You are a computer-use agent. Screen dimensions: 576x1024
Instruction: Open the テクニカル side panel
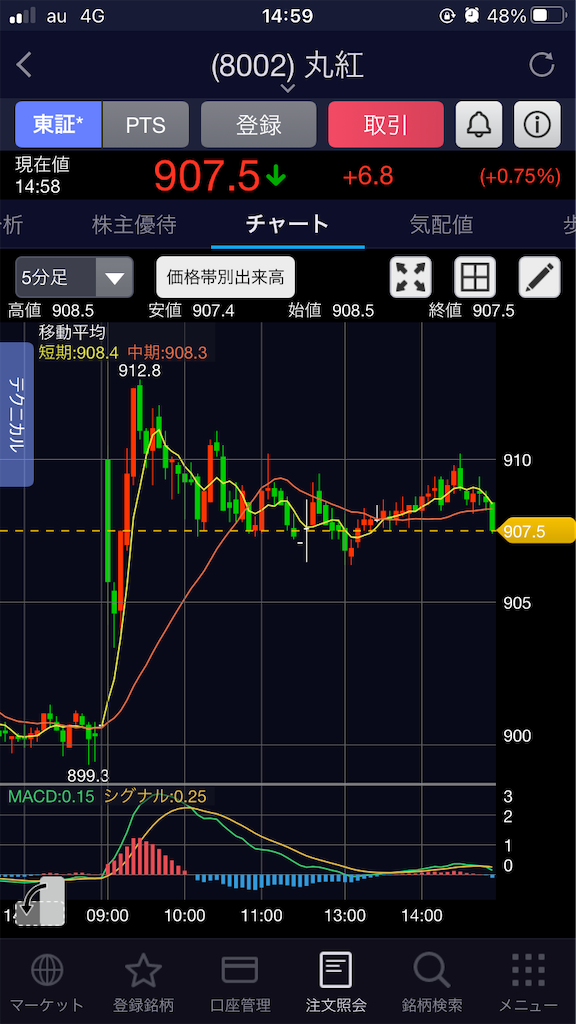[16, 414]
